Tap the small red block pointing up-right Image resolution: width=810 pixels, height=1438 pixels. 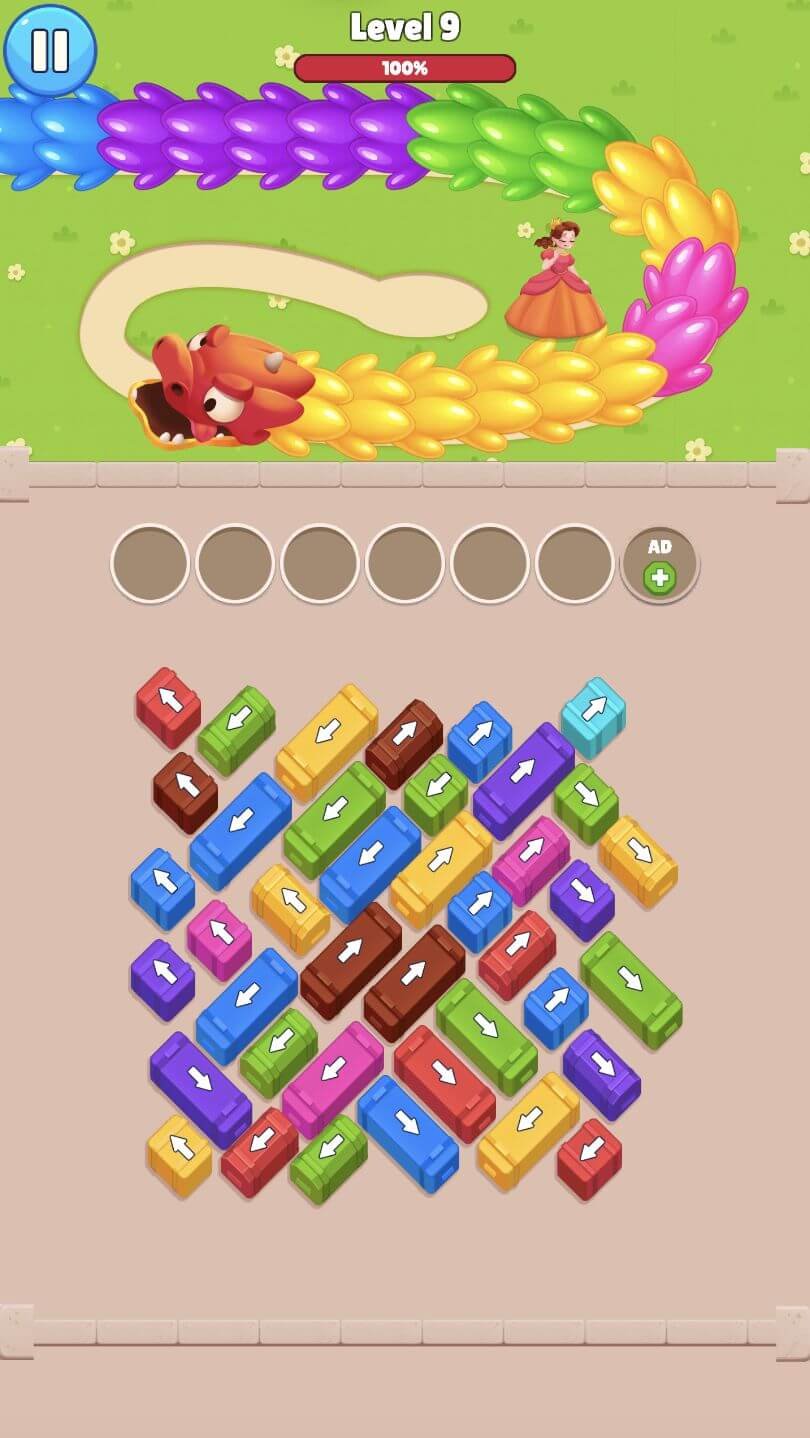[x=517, y=951]
